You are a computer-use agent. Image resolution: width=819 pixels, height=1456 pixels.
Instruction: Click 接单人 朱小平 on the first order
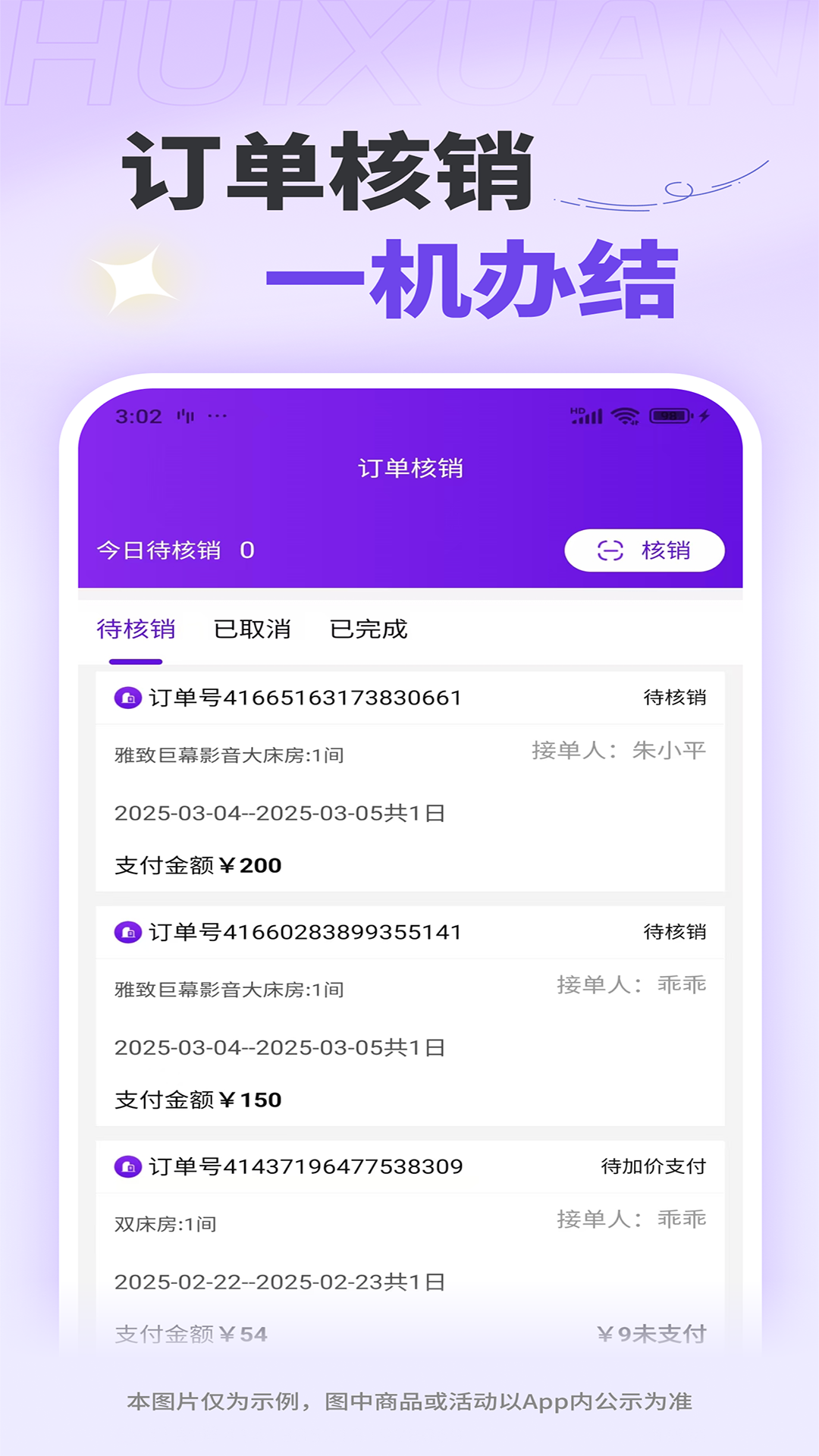pyautogui.click(x=618, y=751)
